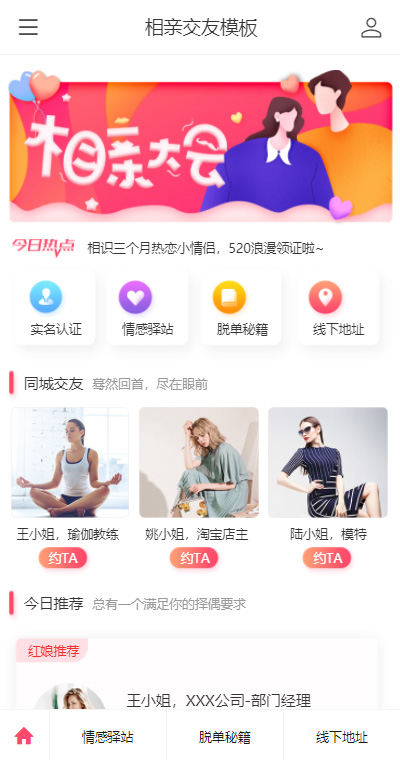Open 实名认证 shortcut card
The height and width of the screenshot is (760, 400).
(x=55, y=308)
